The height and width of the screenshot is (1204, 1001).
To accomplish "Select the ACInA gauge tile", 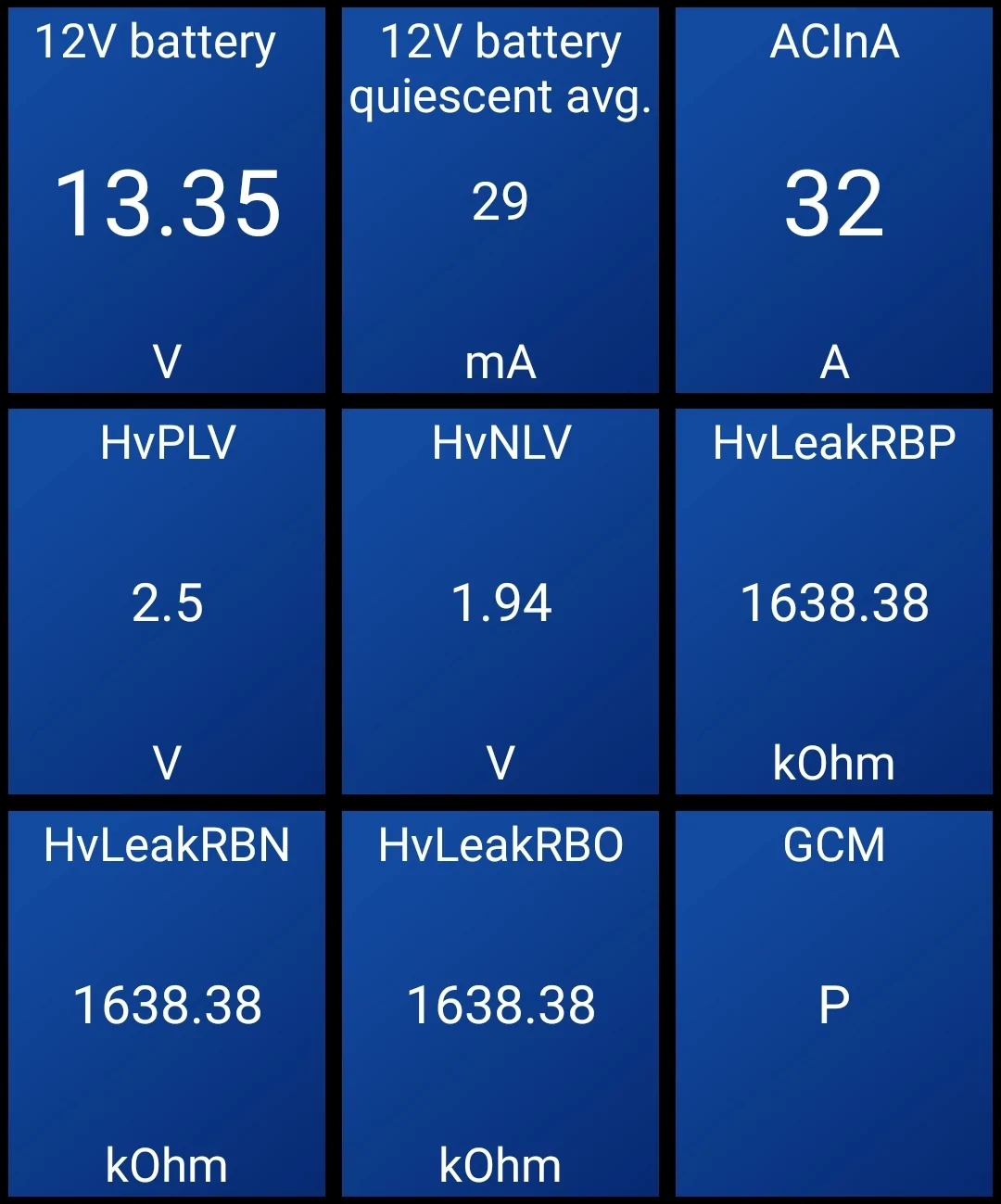I will coord(834,200).
